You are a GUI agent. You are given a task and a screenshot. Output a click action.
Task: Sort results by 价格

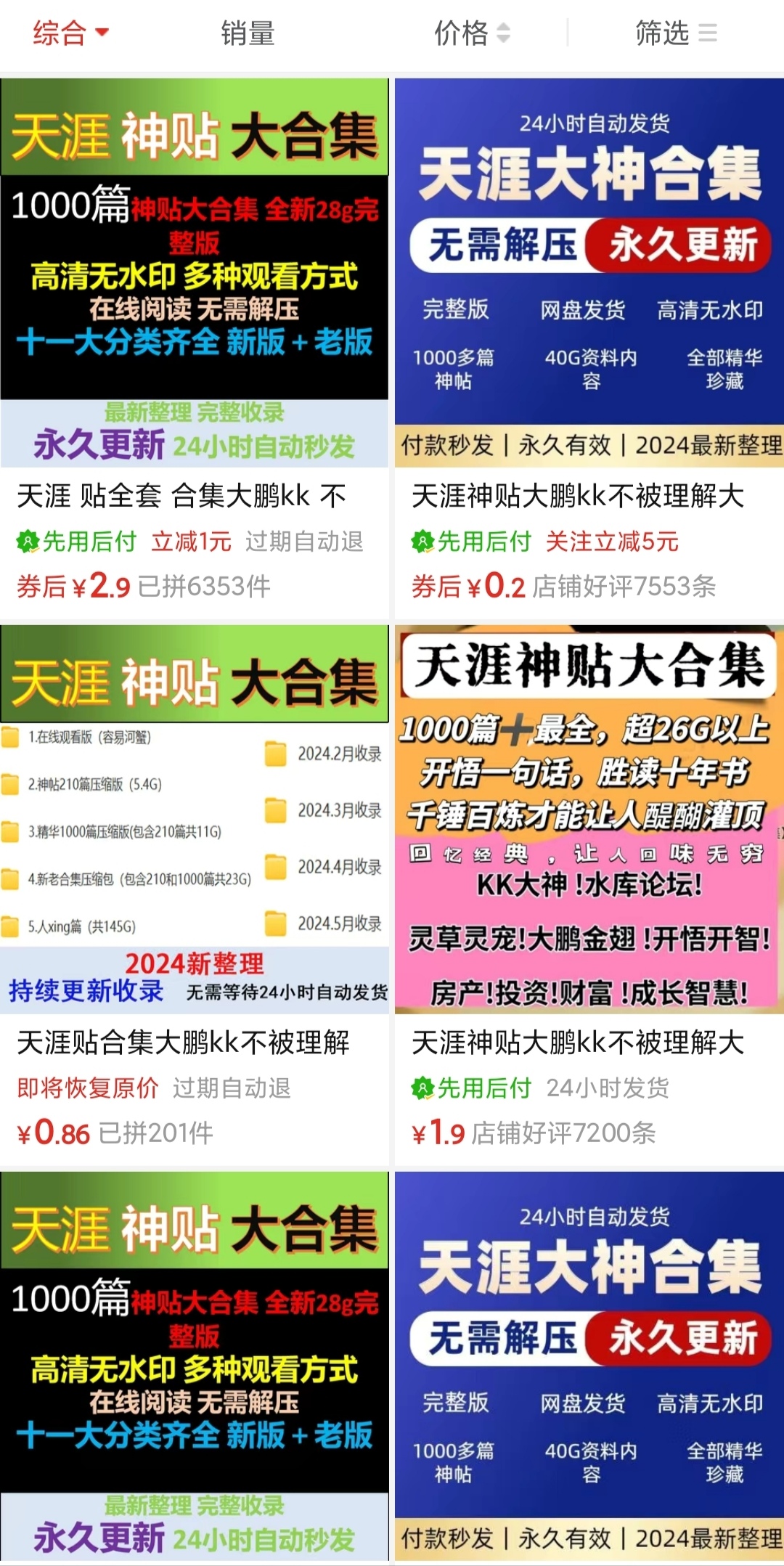(x=472, y=33)
